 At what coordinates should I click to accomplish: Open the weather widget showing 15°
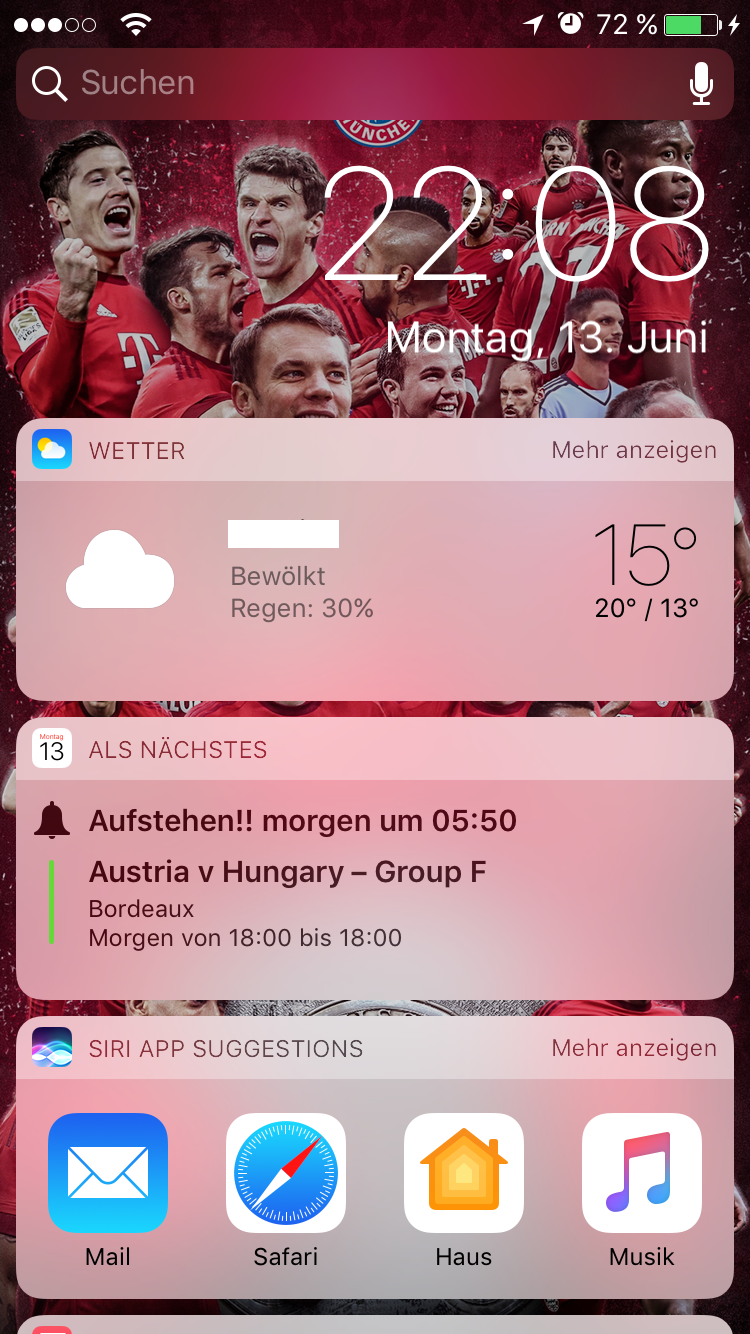point(375,590)
